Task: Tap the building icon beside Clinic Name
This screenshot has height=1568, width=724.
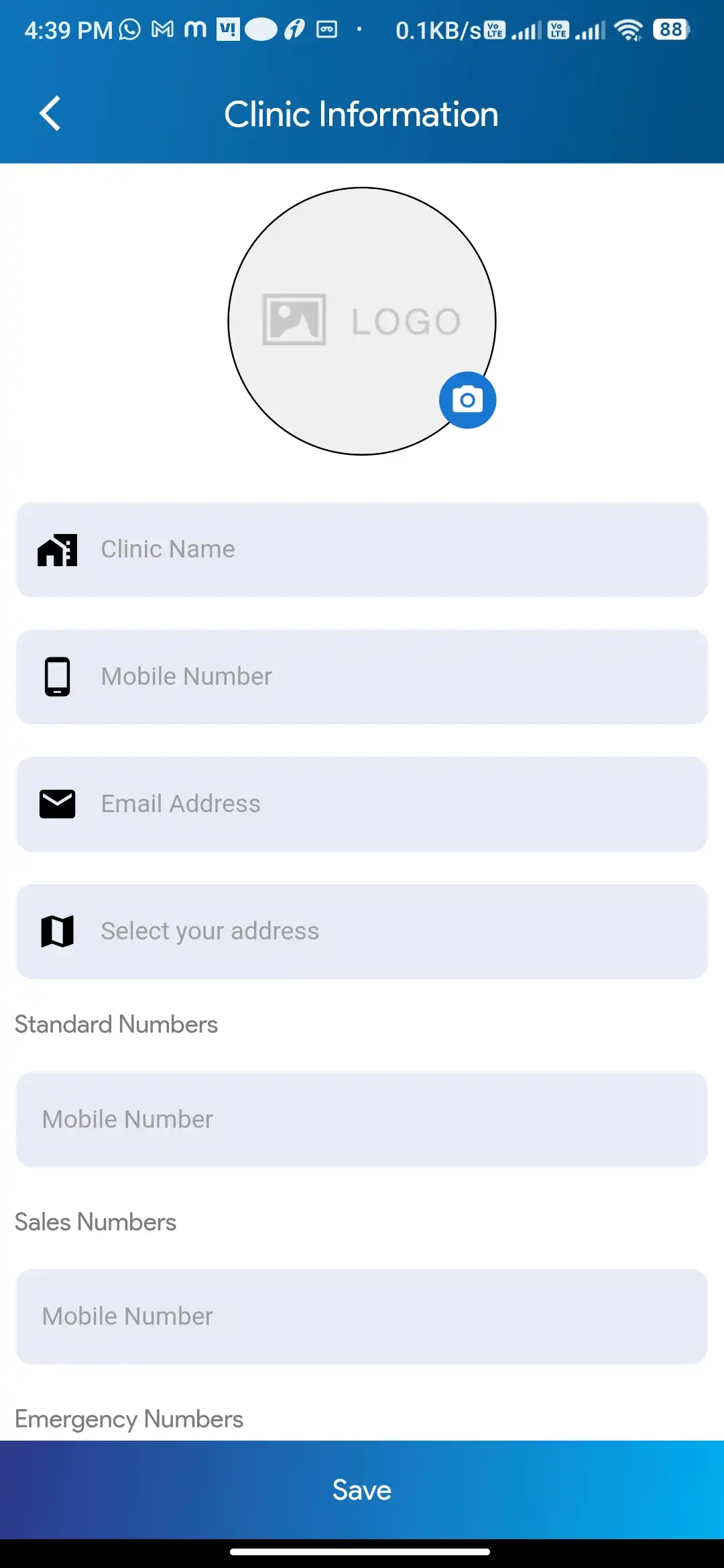Action: click(57, 549)
